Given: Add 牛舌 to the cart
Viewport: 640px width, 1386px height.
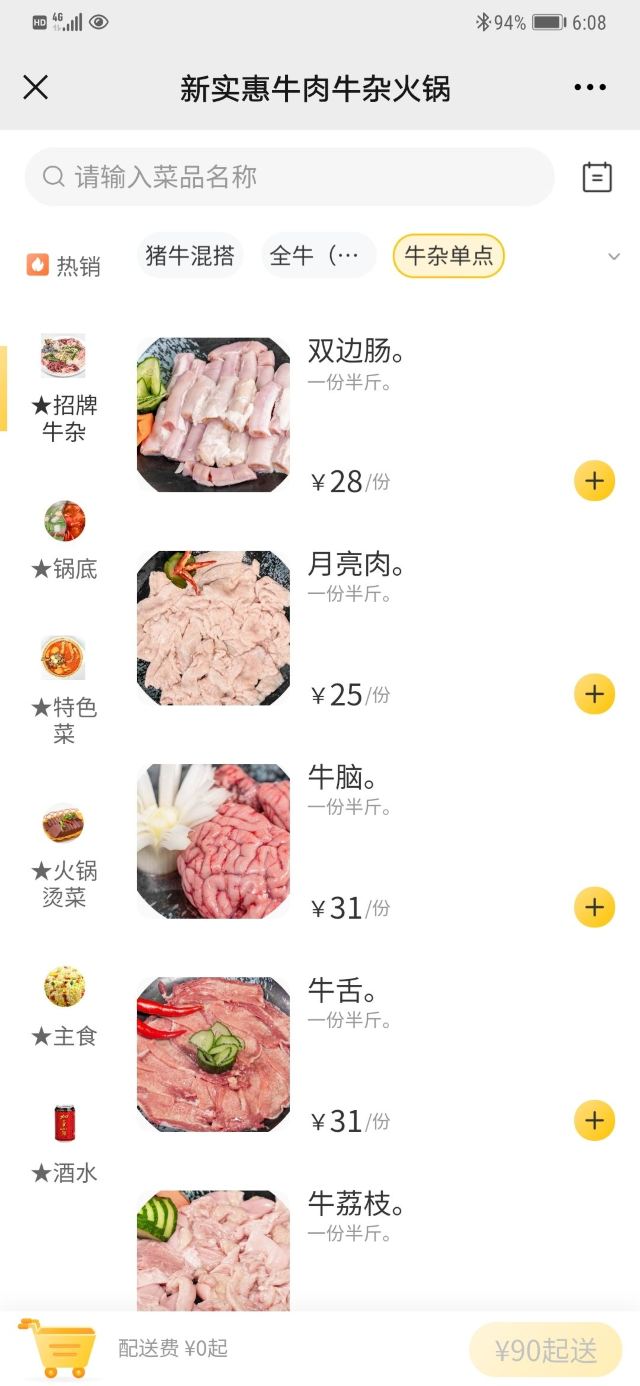Looking at the screenshot, I should [594, 1121].
